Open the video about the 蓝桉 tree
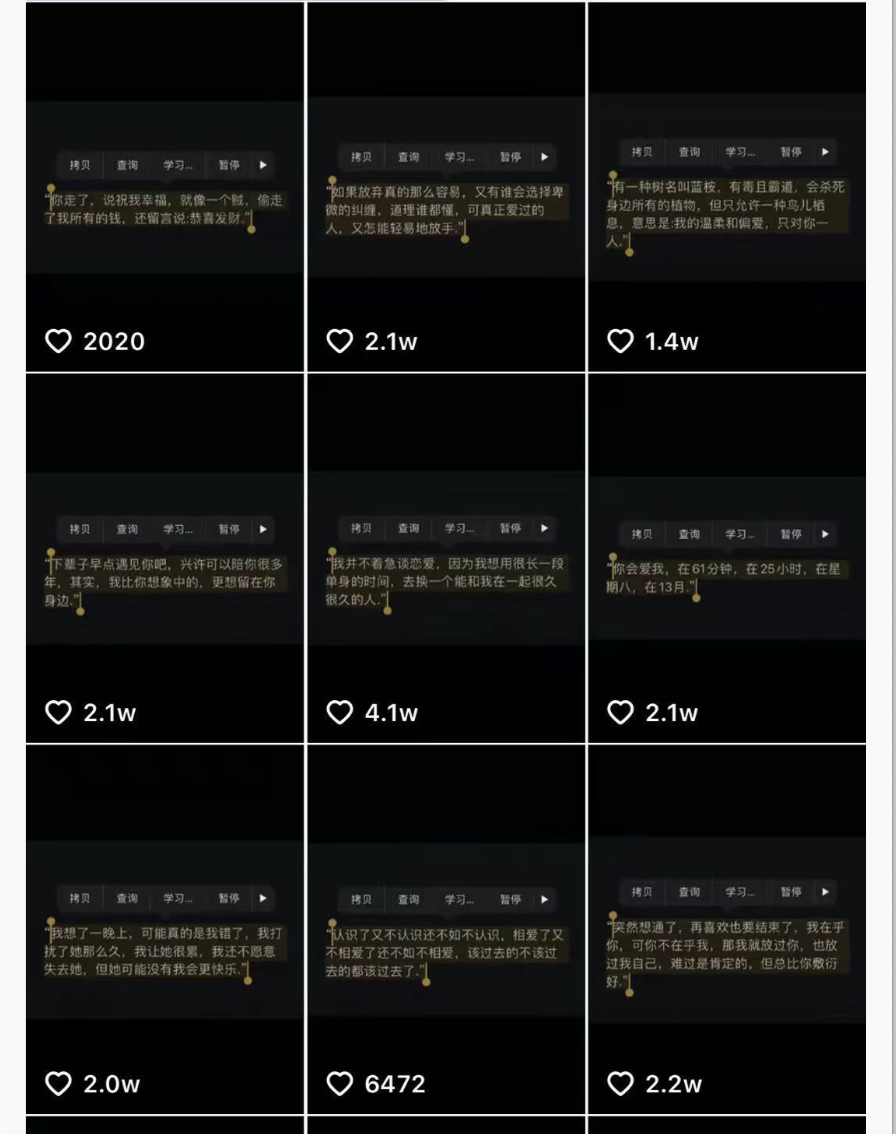 click(x=727, y=188)
